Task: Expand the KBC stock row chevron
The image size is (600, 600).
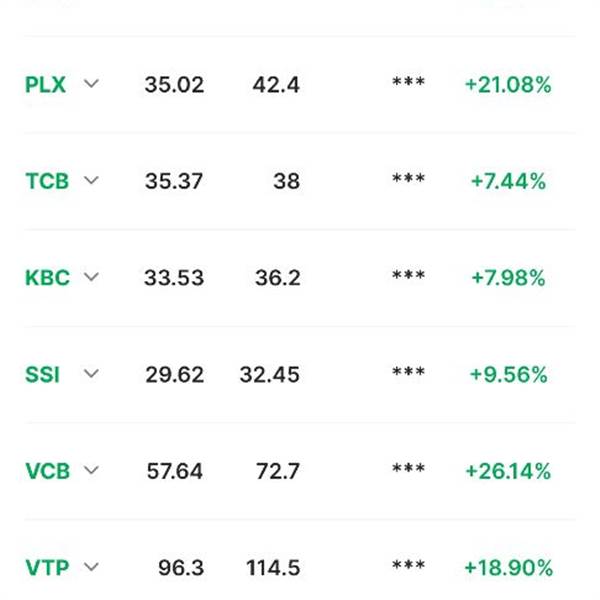Action: click(91, 277)
